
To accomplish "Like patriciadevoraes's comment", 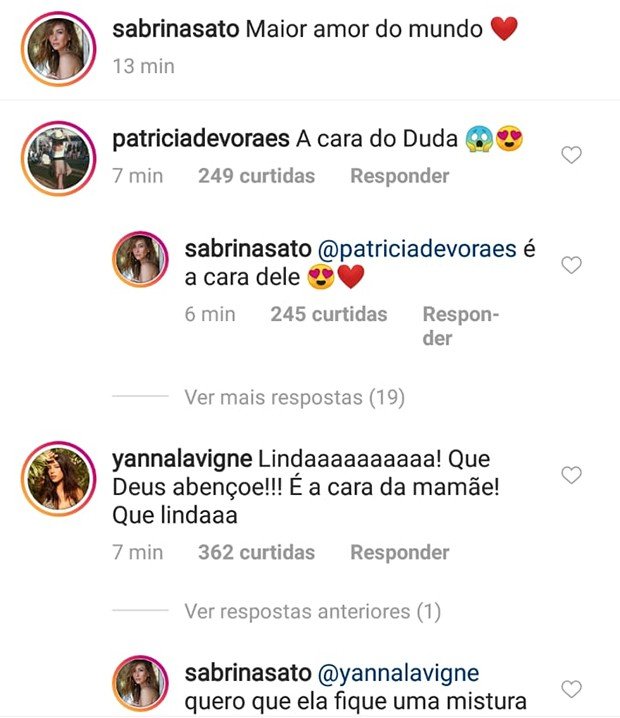I will 571,155.
